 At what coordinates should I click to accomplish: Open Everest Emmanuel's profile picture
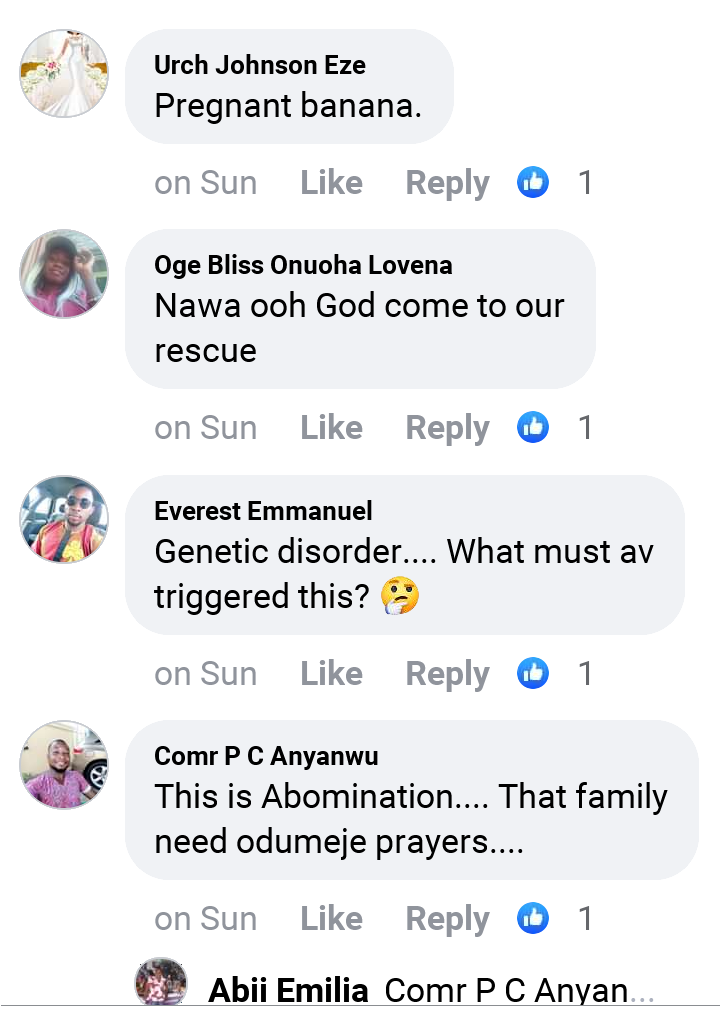pos(64,519)
